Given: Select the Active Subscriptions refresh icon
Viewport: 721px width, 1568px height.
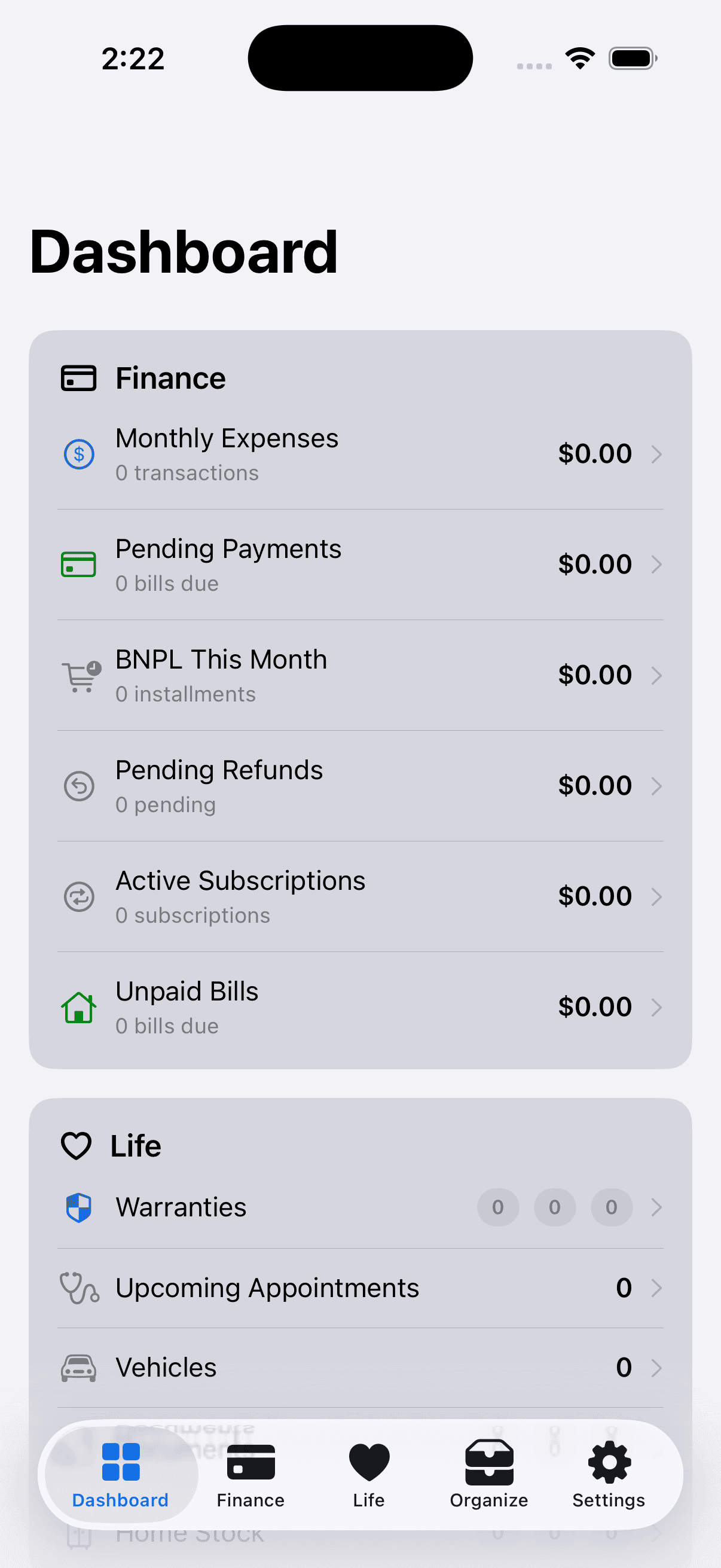Looking at the screenshot, I should 78,896.
